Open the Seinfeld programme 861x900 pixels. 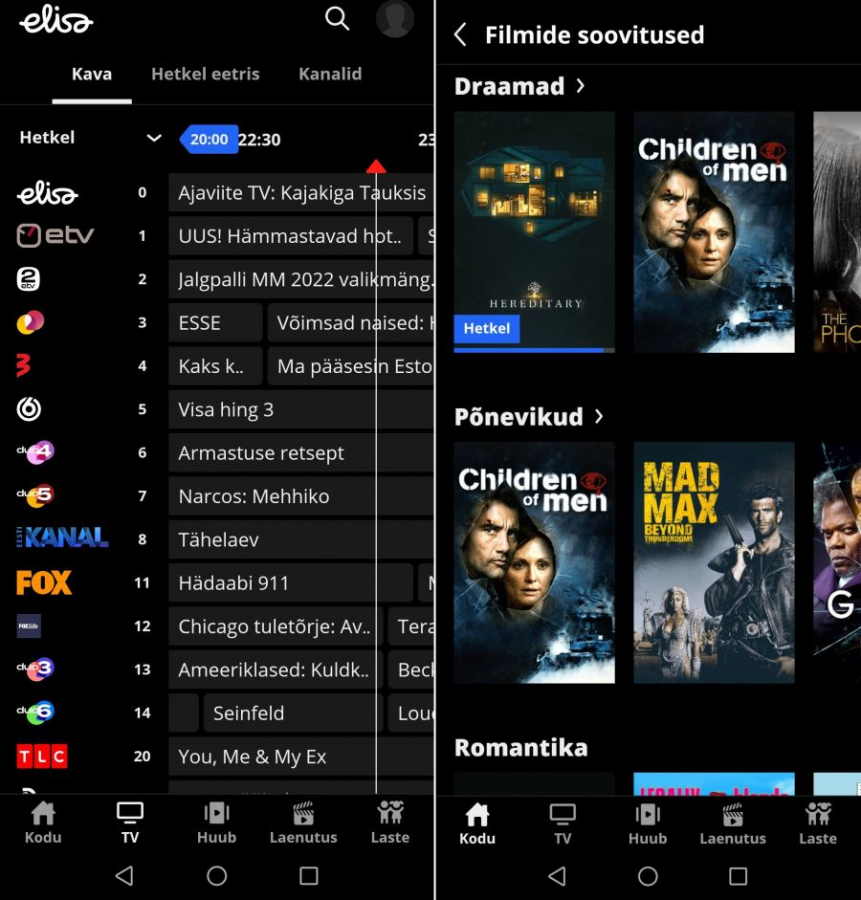coord(290,713)
